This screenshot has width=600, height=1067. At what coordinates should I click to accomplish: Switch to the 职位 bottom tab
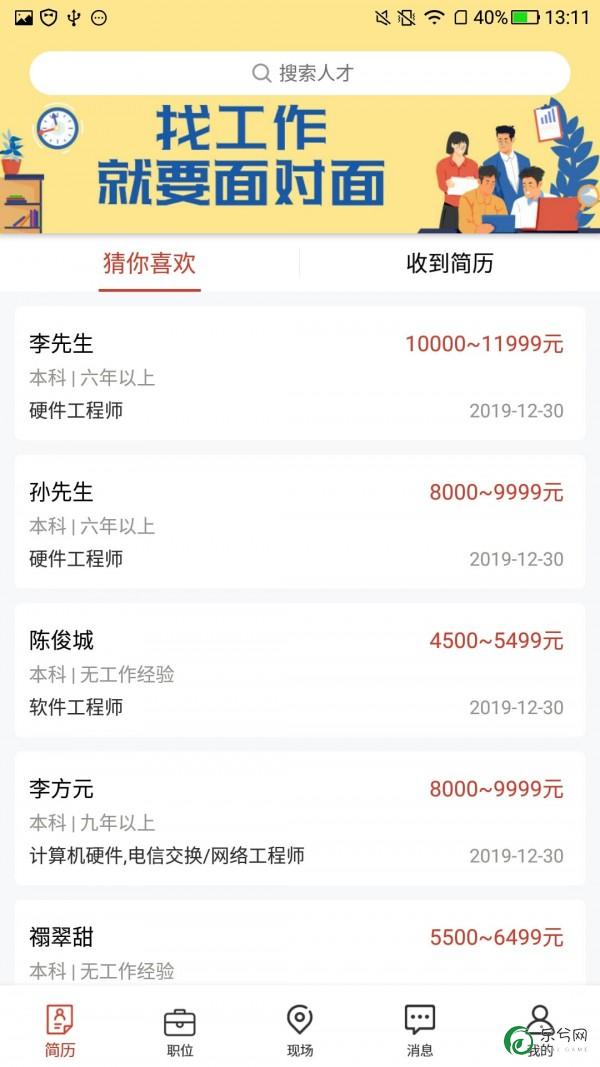[180, 1030]
